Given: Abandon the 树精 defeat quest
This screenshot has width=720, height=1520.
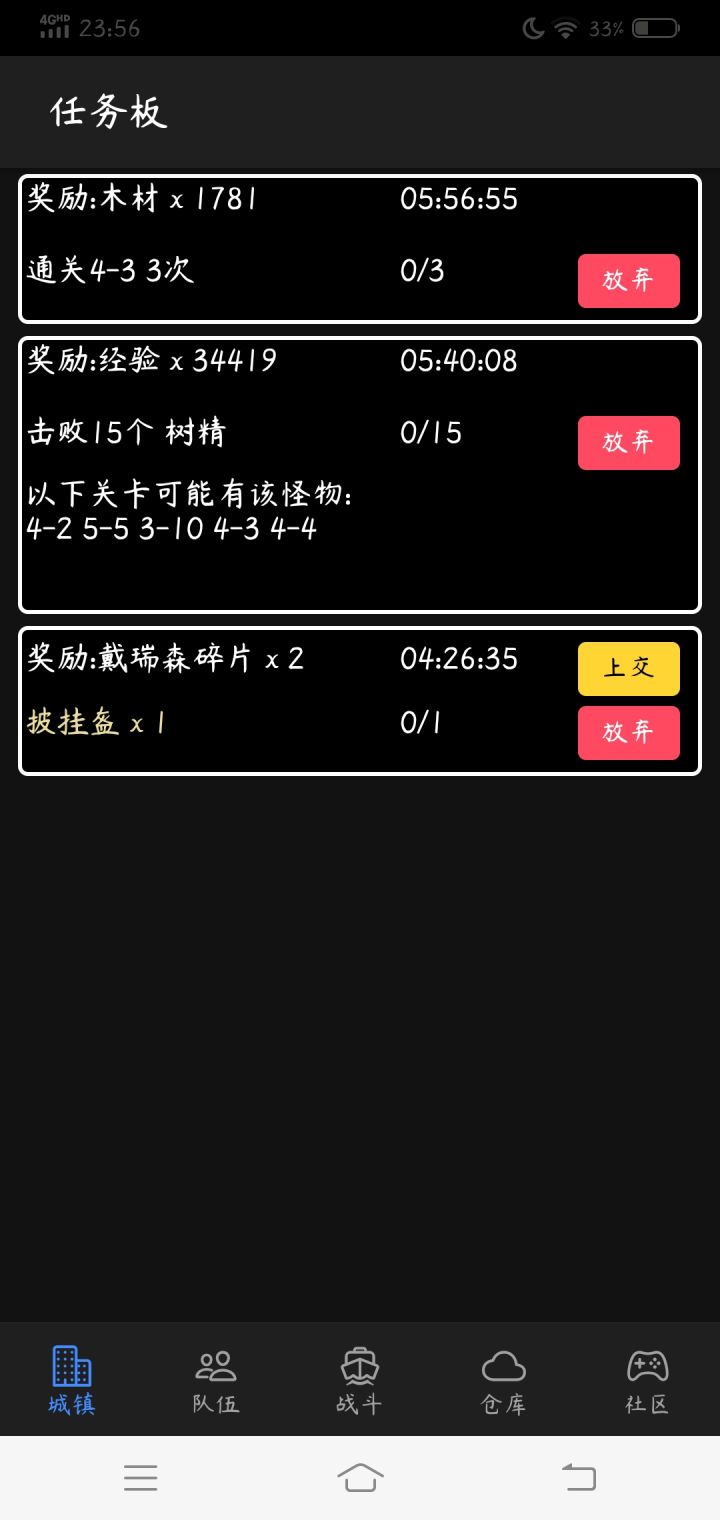Looking at the screenshot, I should pos(628,442).
